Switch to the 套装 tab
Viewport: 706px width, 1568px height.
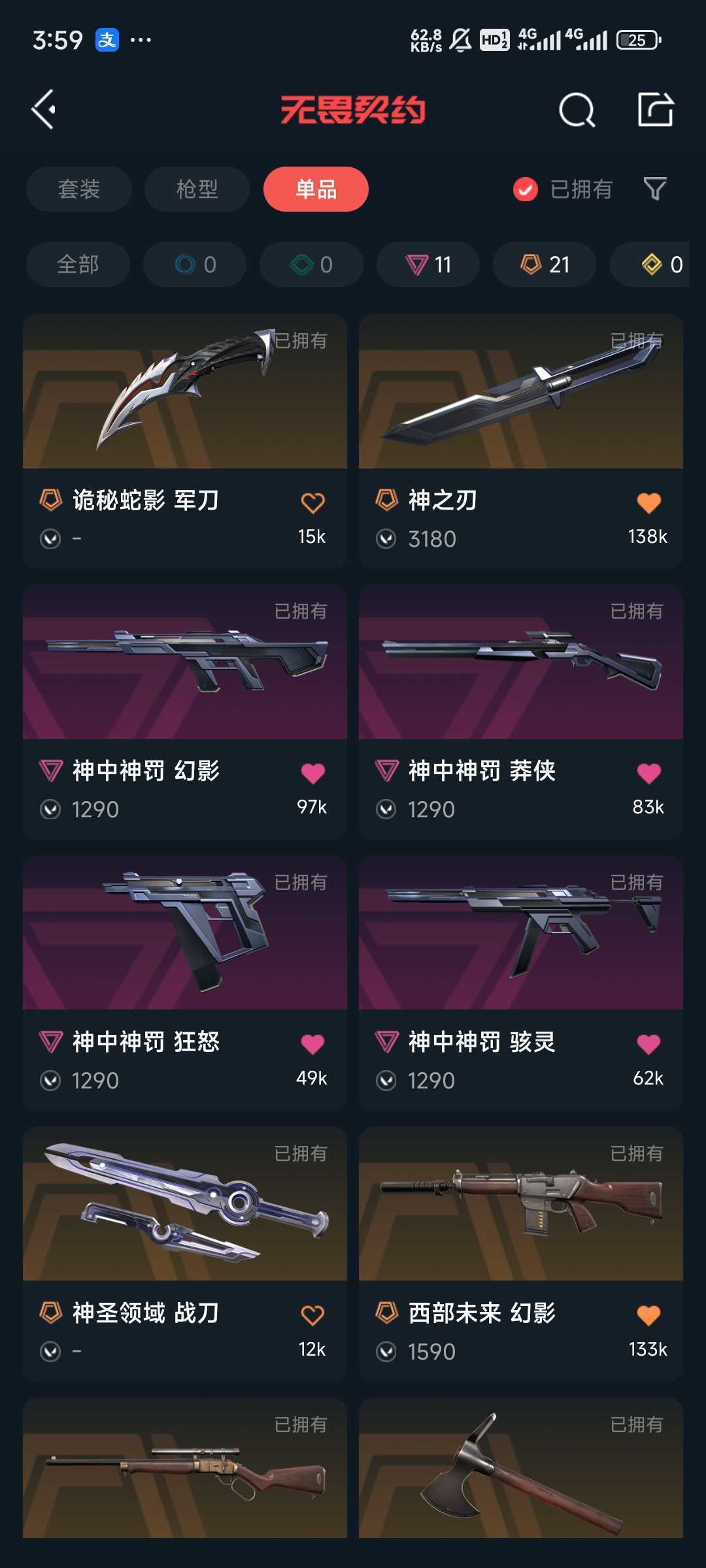[x=79, y=189]
